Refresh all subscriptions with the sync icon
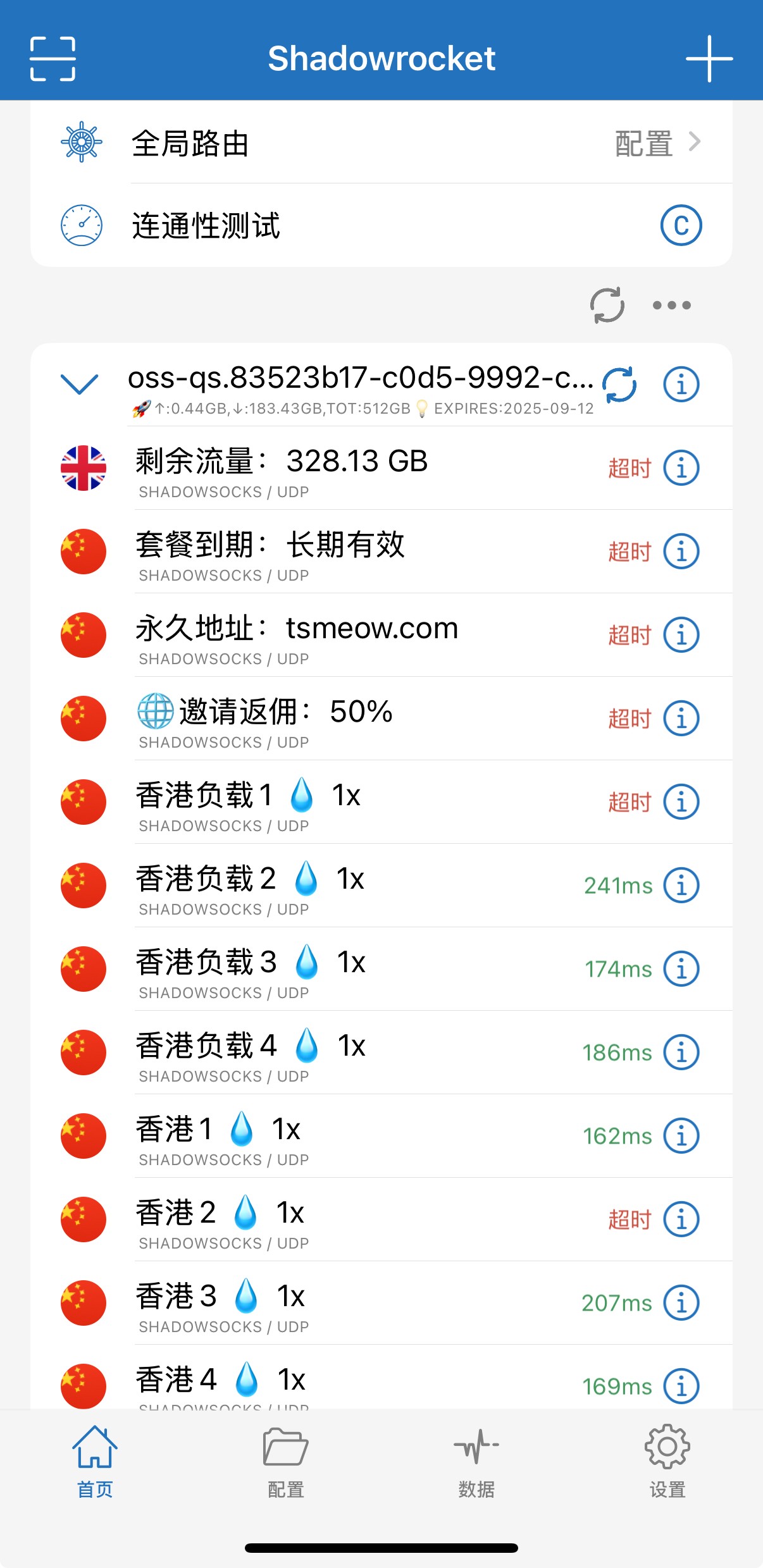 tap(607, 305)
